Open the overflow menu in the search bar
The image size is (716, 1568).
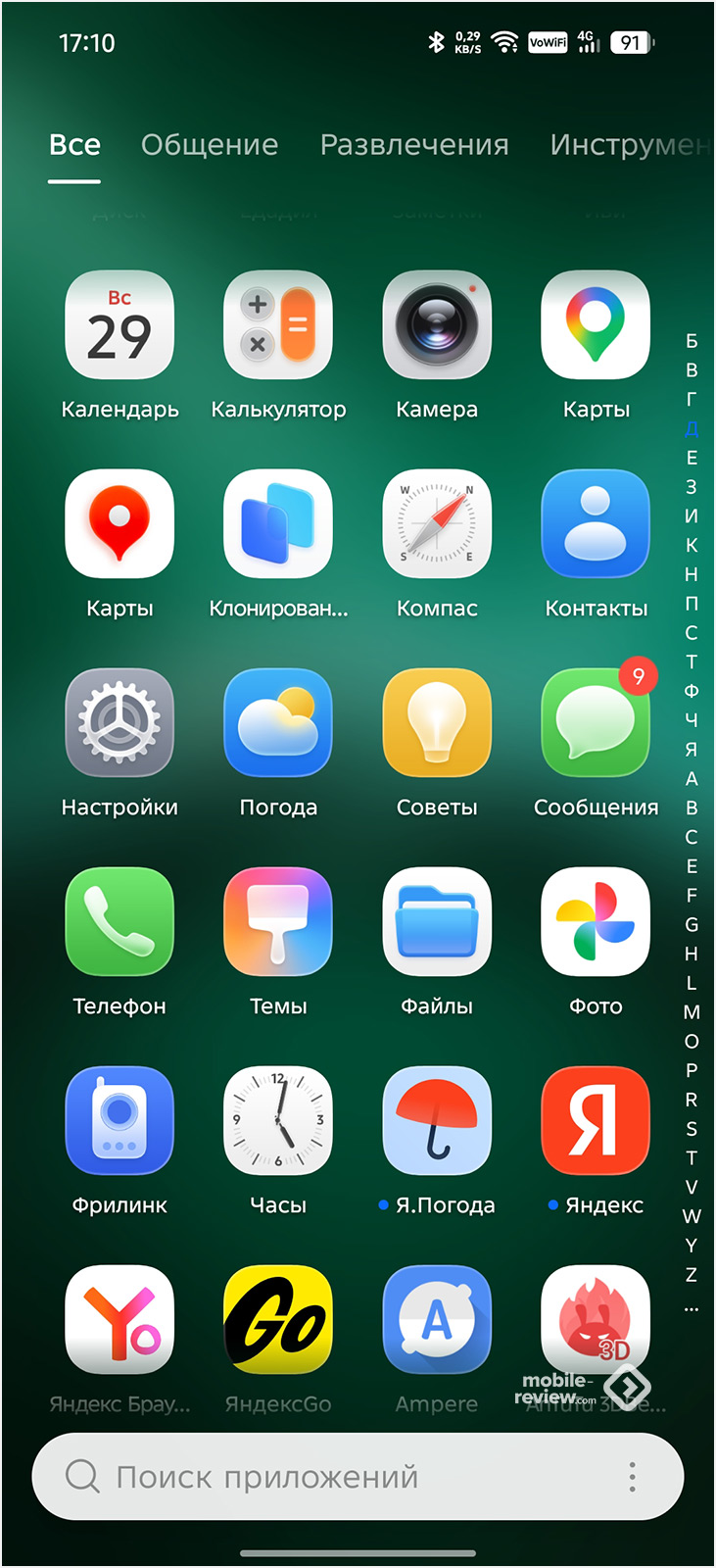pos(633,1477)
